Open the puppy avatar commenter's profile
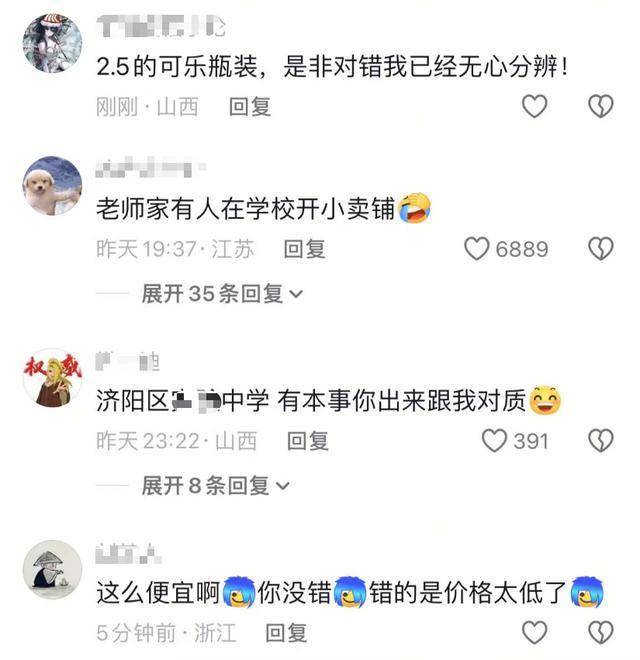The height and width of the screenshot is (660, 640). pyautogui.click(x=52, y=185)
